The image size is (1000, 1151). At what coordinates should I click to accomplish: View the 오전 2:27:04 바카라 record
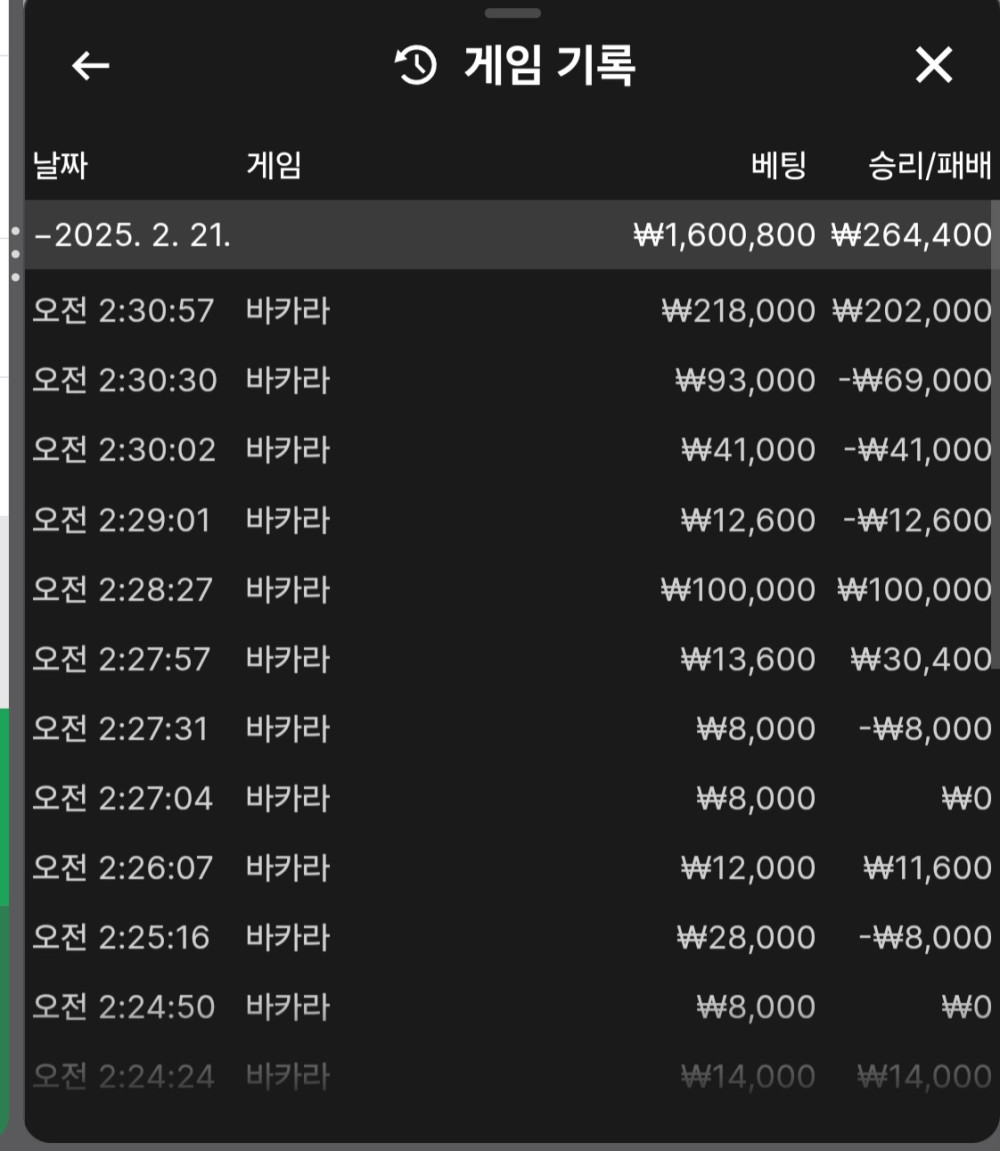(510, 798)
